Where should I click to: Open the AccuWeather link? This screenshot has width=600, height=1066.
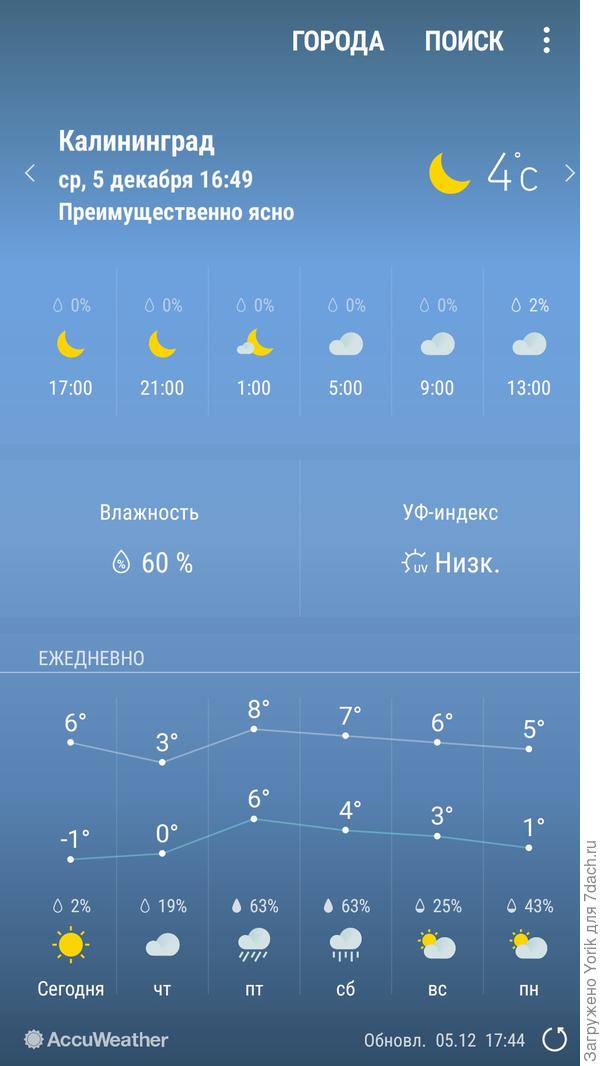coord(97,1039)
